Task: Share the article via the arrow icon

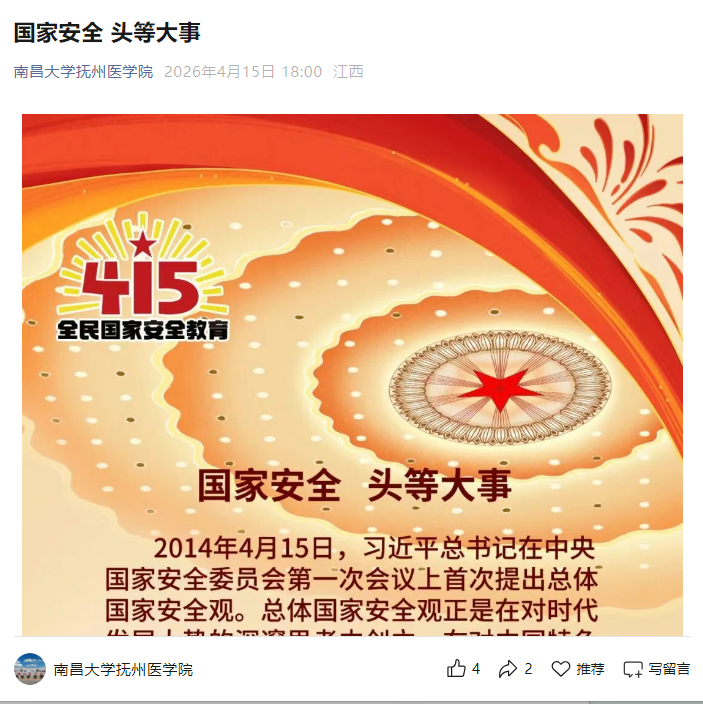Action: pyautogui.click(x=508, y=669)
